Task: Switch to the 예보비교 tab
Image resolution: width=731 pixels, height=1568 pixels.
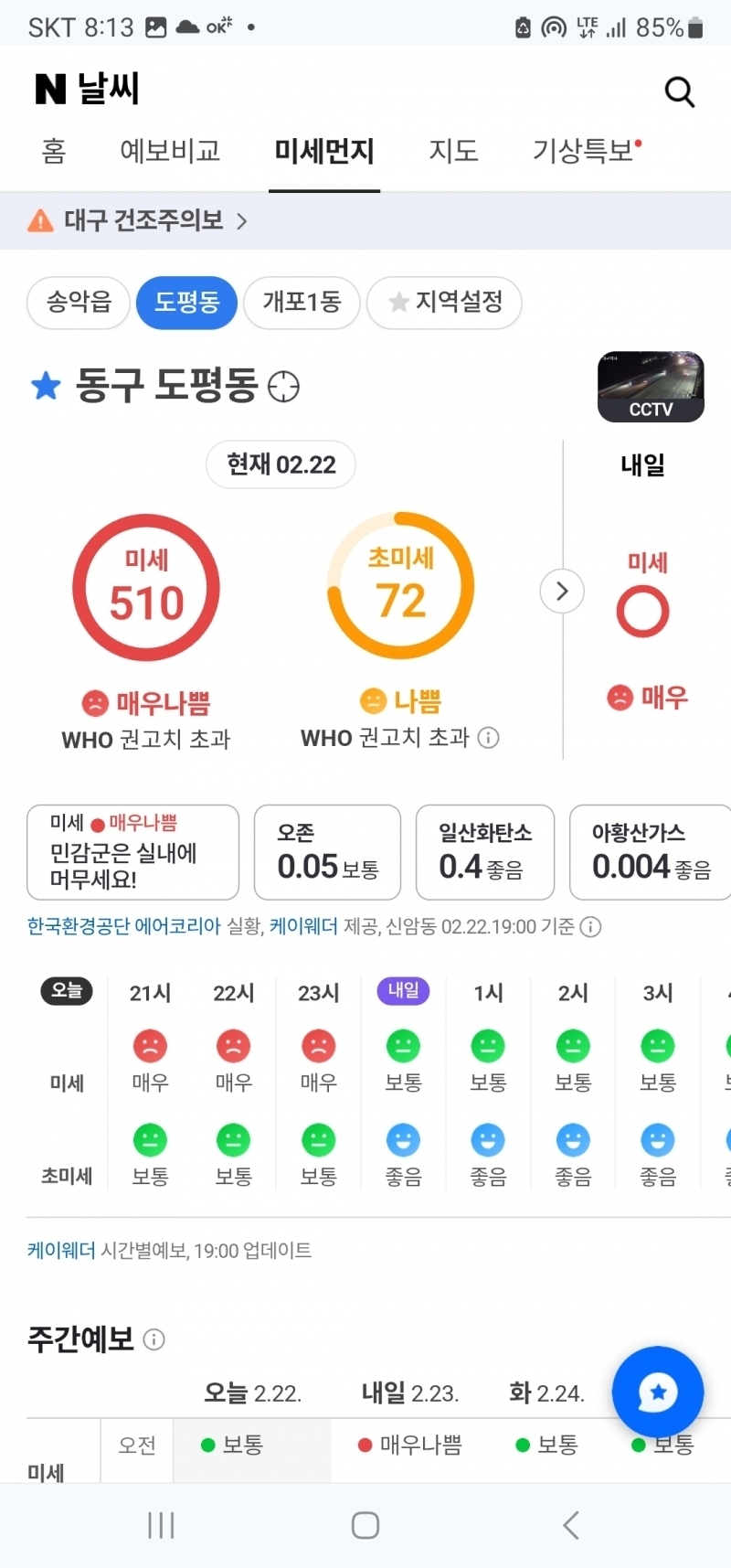Action: (171, 151)
